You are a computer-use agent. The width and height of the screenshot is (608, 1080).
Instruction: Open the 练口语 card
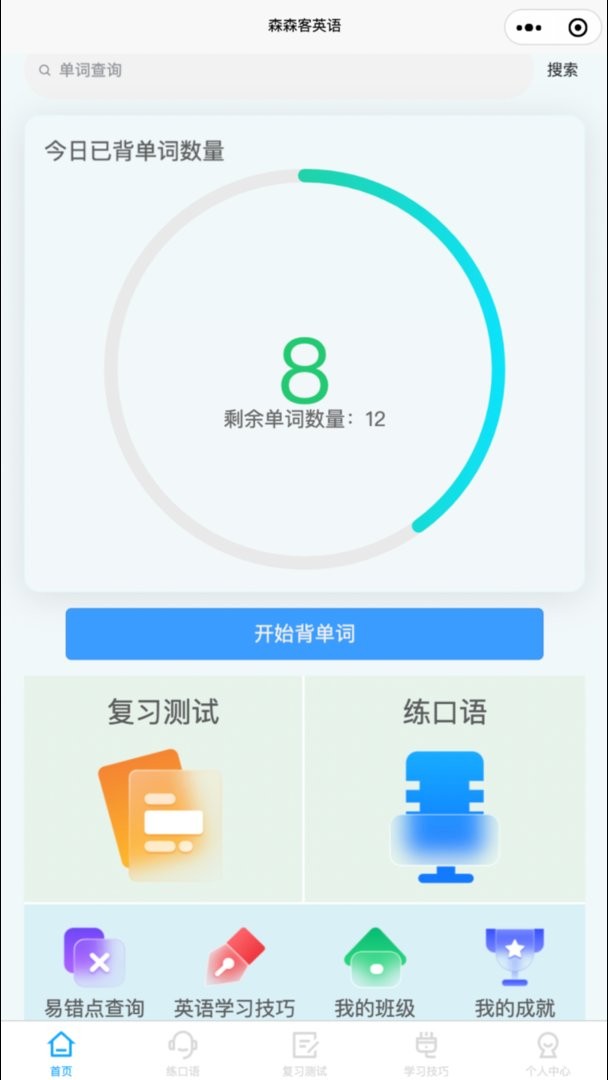[x=445, y=789]
